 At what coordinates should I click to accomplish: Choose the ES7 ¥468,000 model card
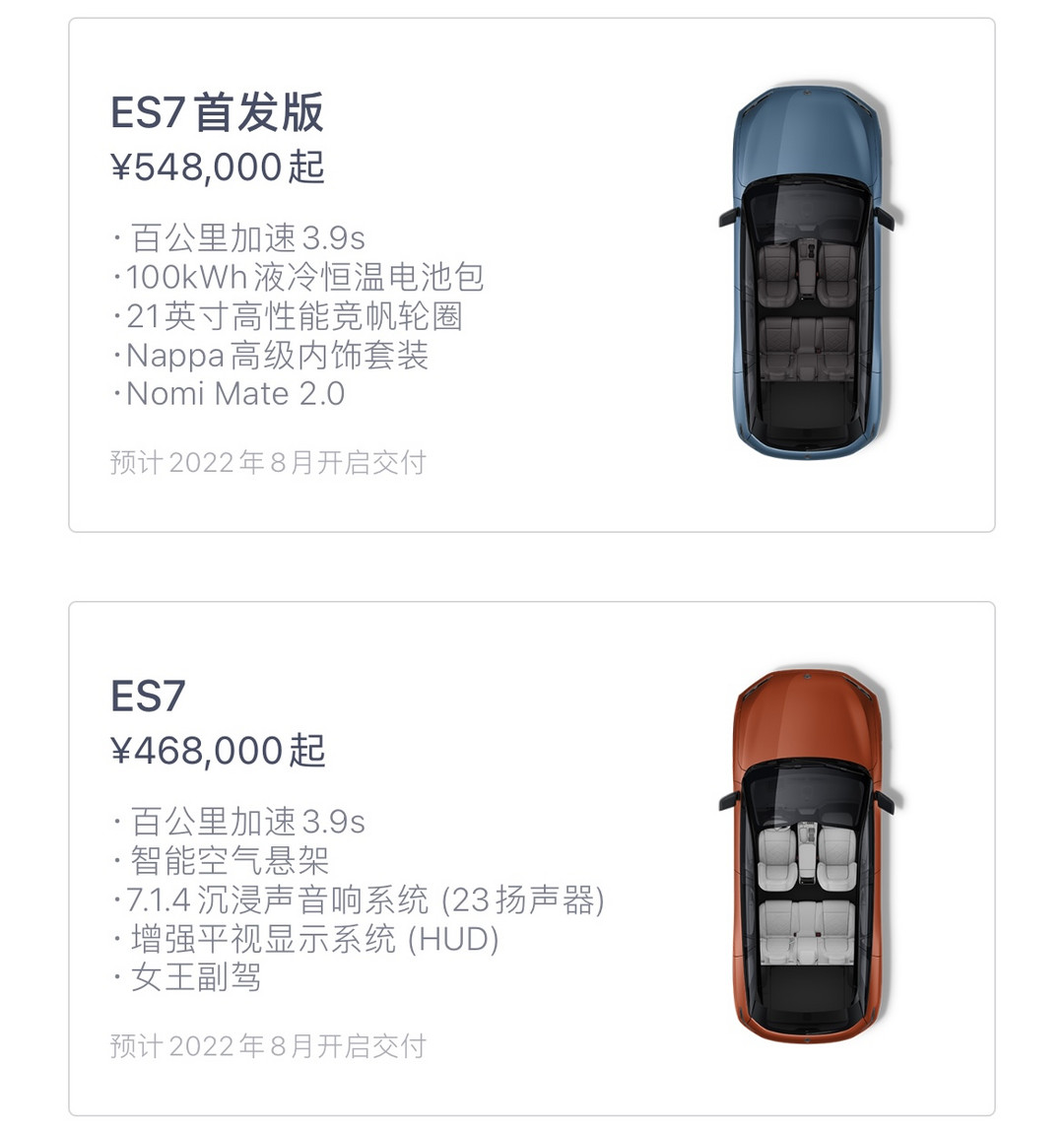click(x=531, y=858)
